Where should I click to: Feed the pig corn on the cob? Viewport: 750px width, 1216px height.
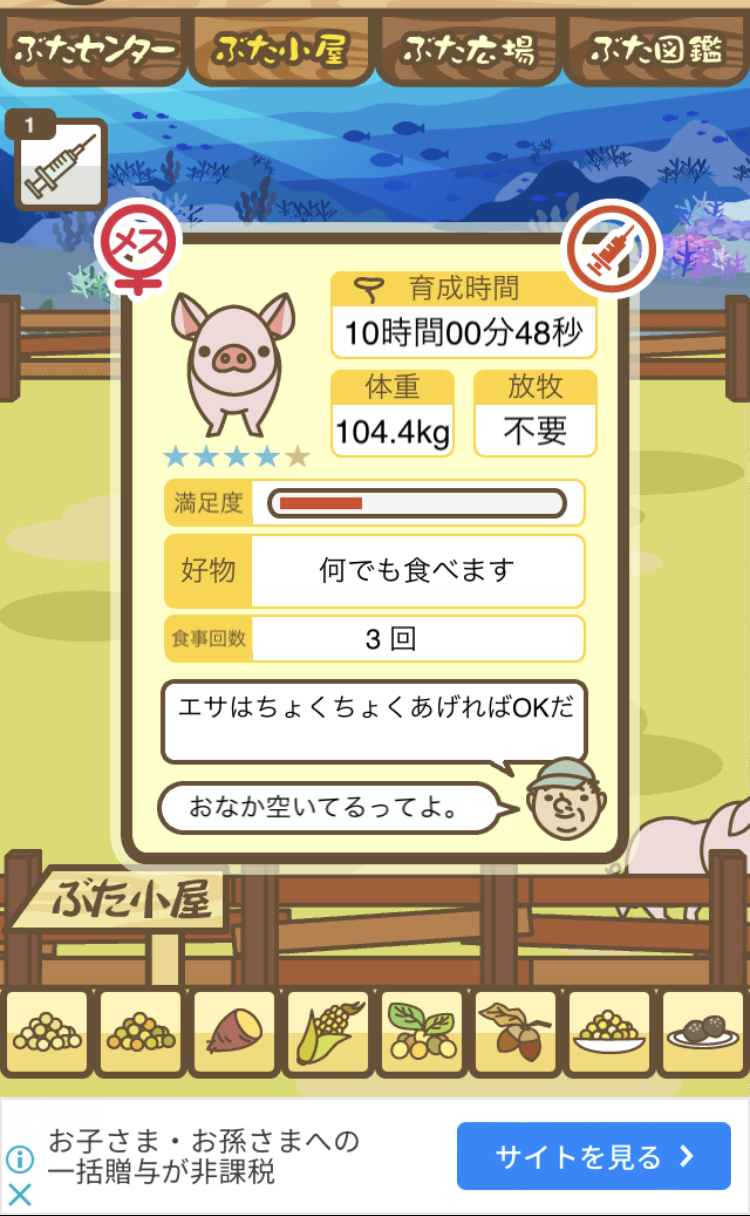(x=328, y=1034)
